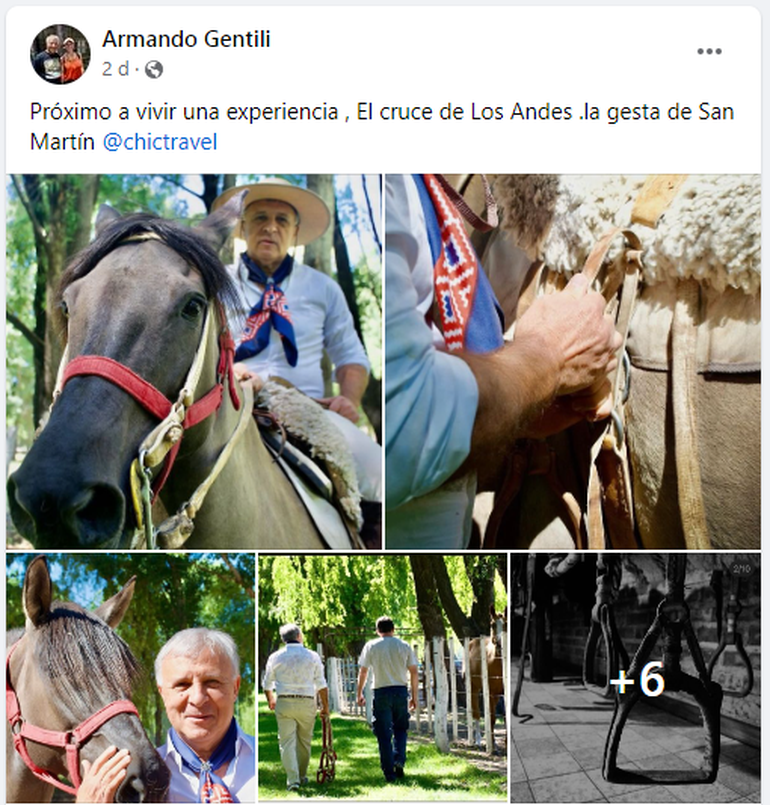Open the close-up photo of the saddle strap

coord(572,362)
